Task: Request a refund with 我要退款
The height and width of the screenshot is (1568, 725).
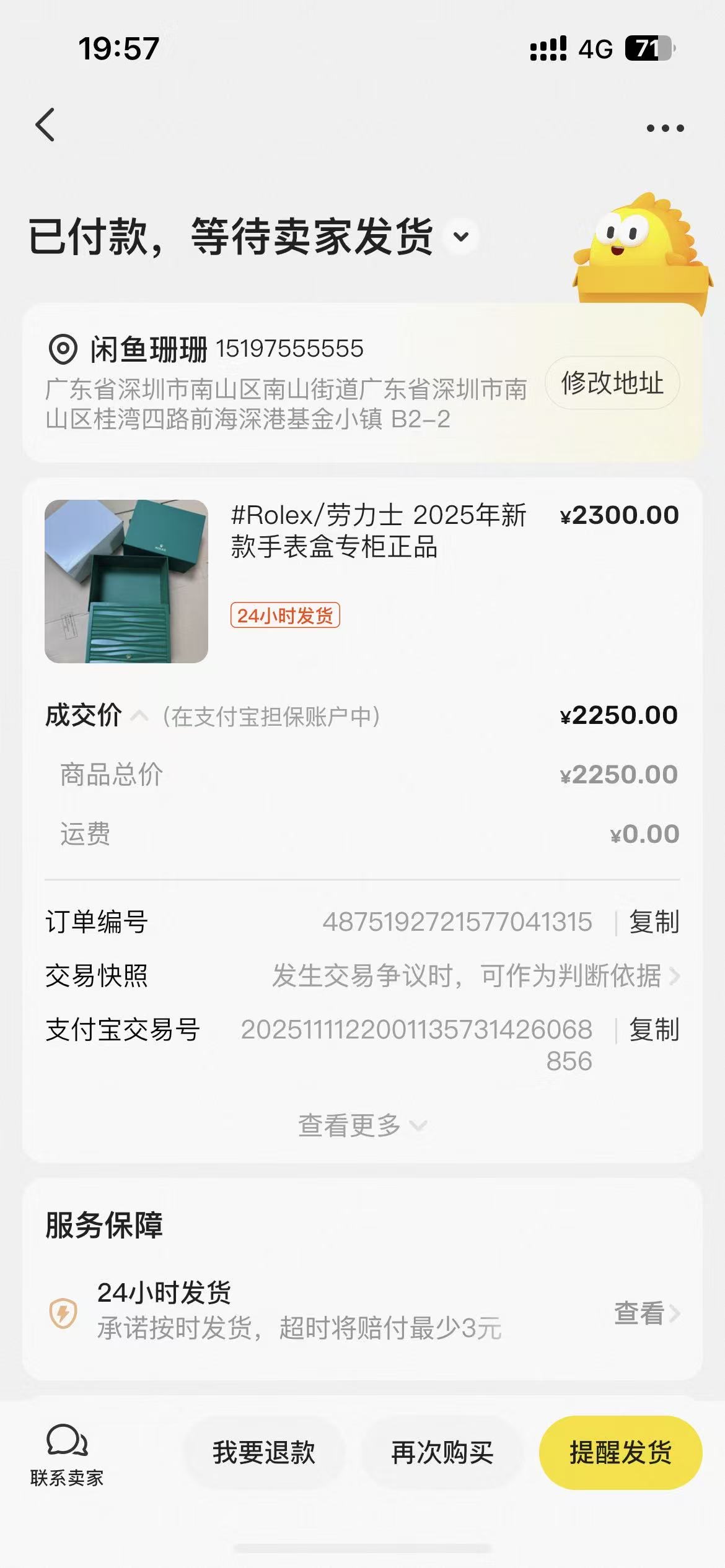Action: (x=264, y=1453)
